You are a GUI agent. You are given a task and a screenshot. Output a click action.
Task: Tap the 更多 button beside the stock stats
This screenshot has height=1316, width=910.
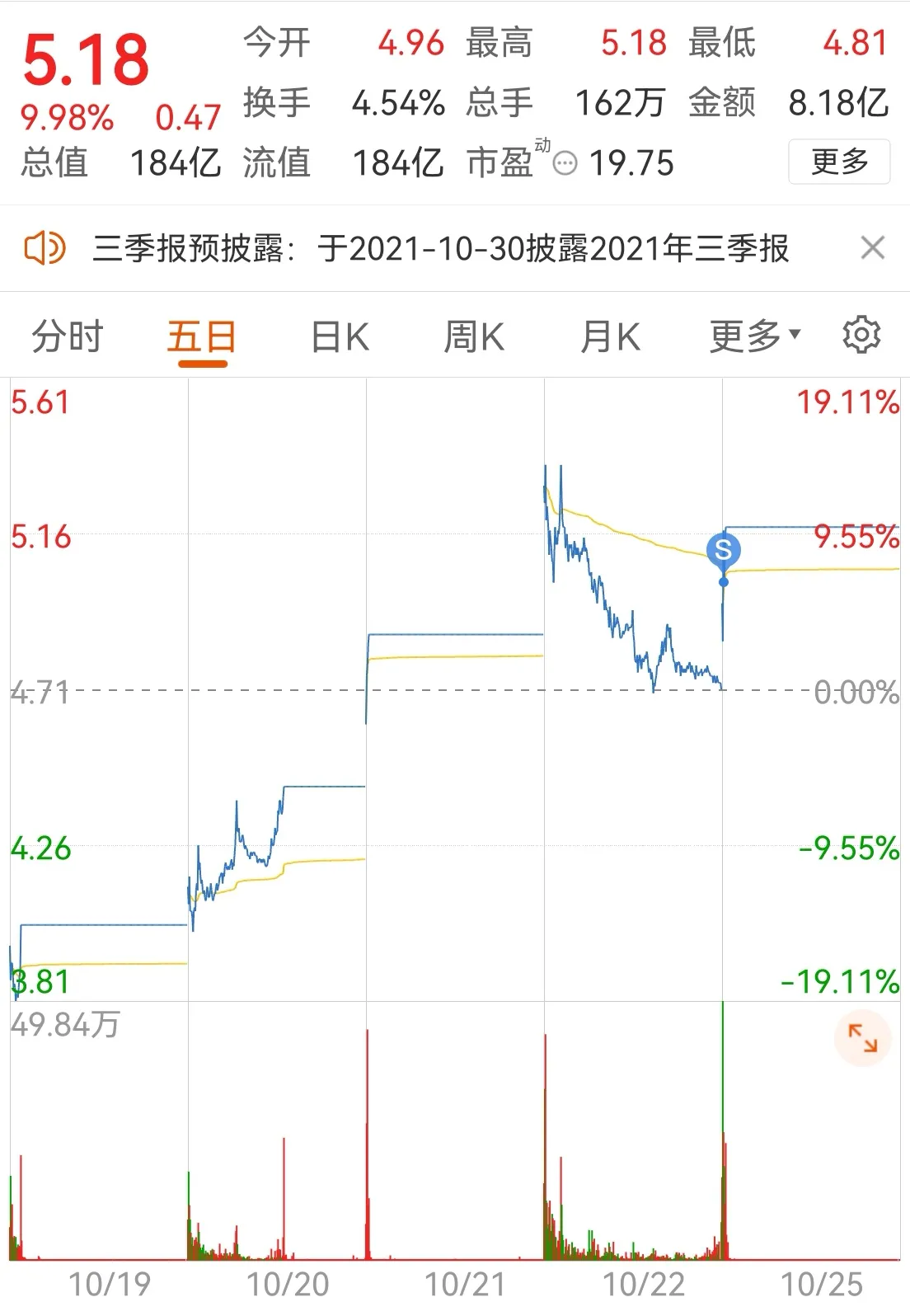tap(838, 162)
